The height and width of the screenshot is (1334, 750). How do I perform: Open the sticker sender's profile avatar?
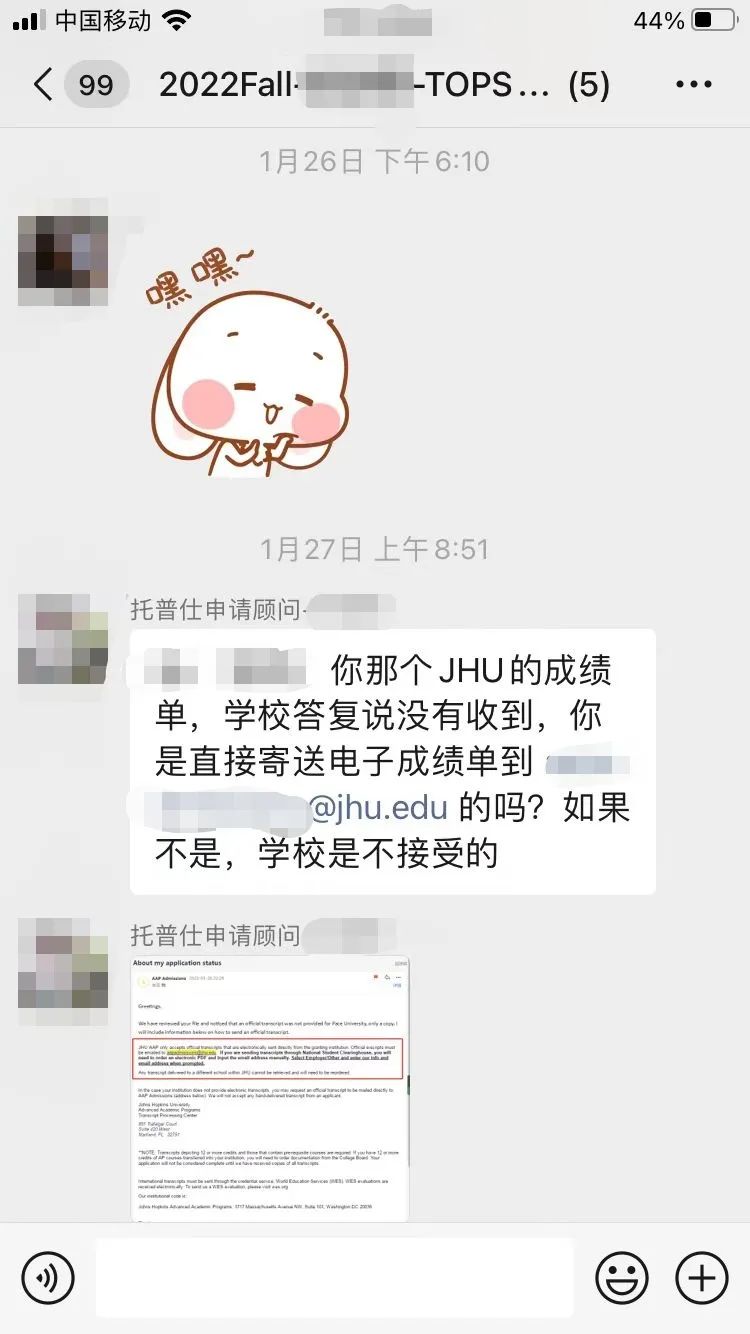point(62,260)
